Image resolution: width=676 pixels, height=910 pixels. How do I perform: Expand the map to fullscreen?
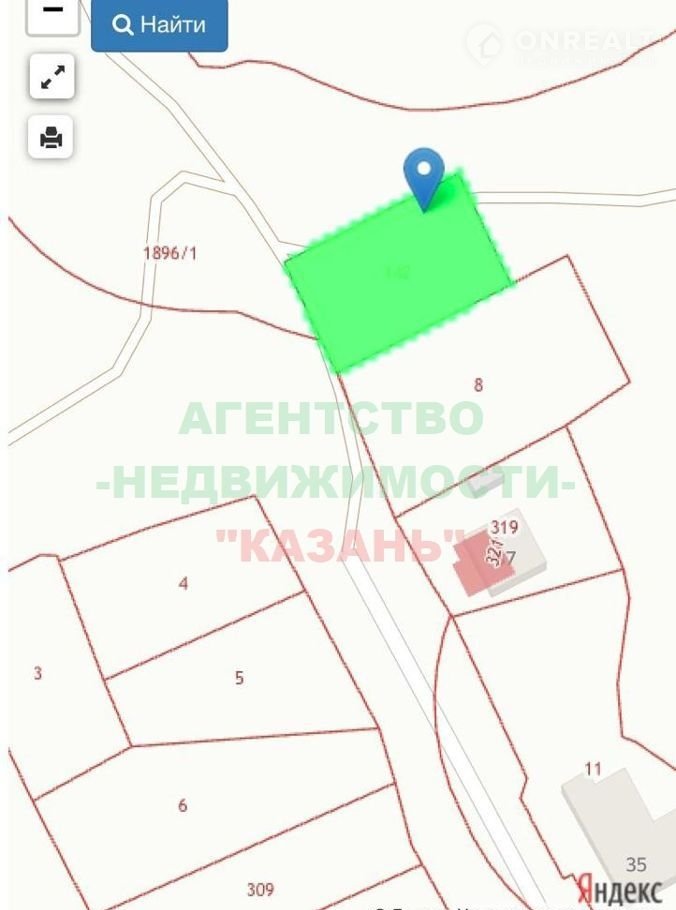click(51, 77)
